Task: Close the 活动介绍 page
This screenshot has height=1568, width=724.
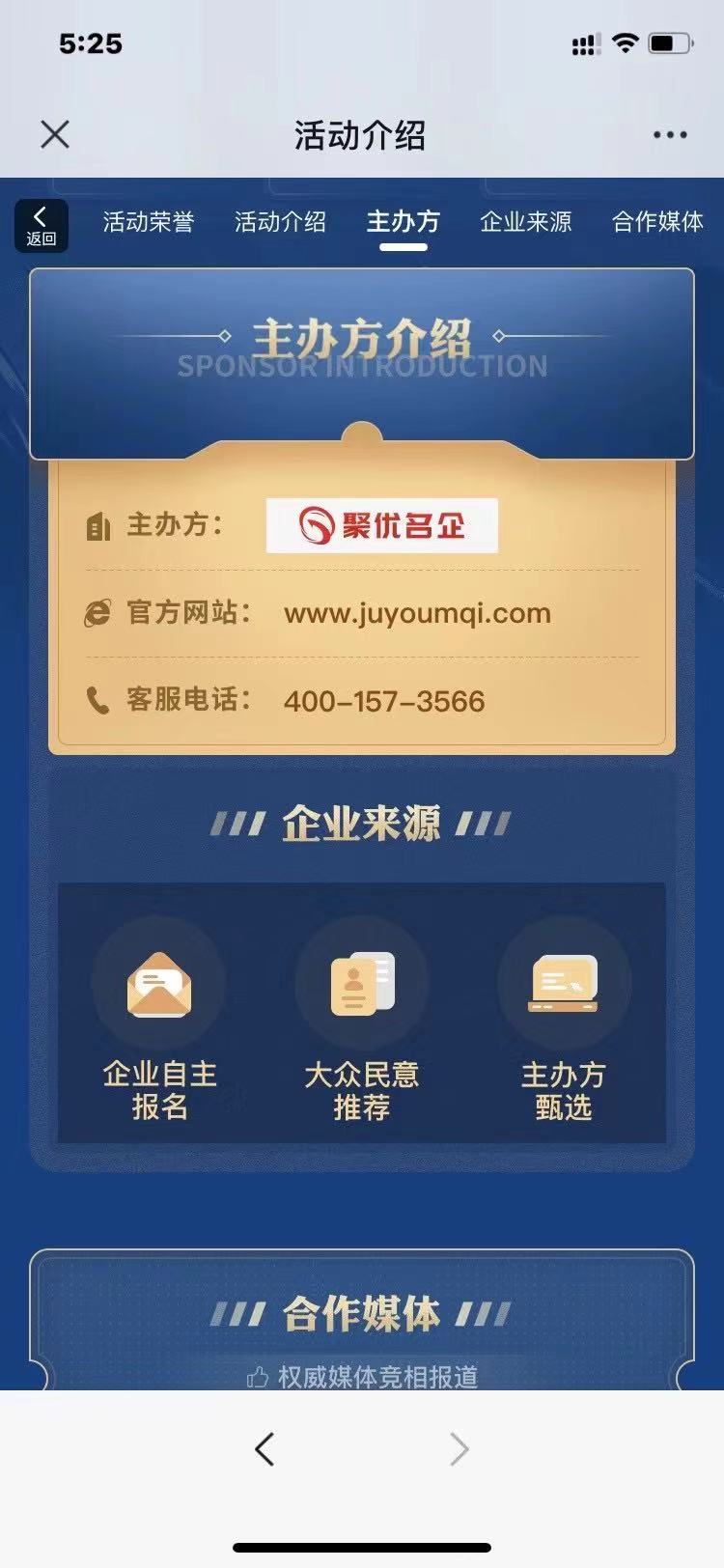Action: (55, 134)
